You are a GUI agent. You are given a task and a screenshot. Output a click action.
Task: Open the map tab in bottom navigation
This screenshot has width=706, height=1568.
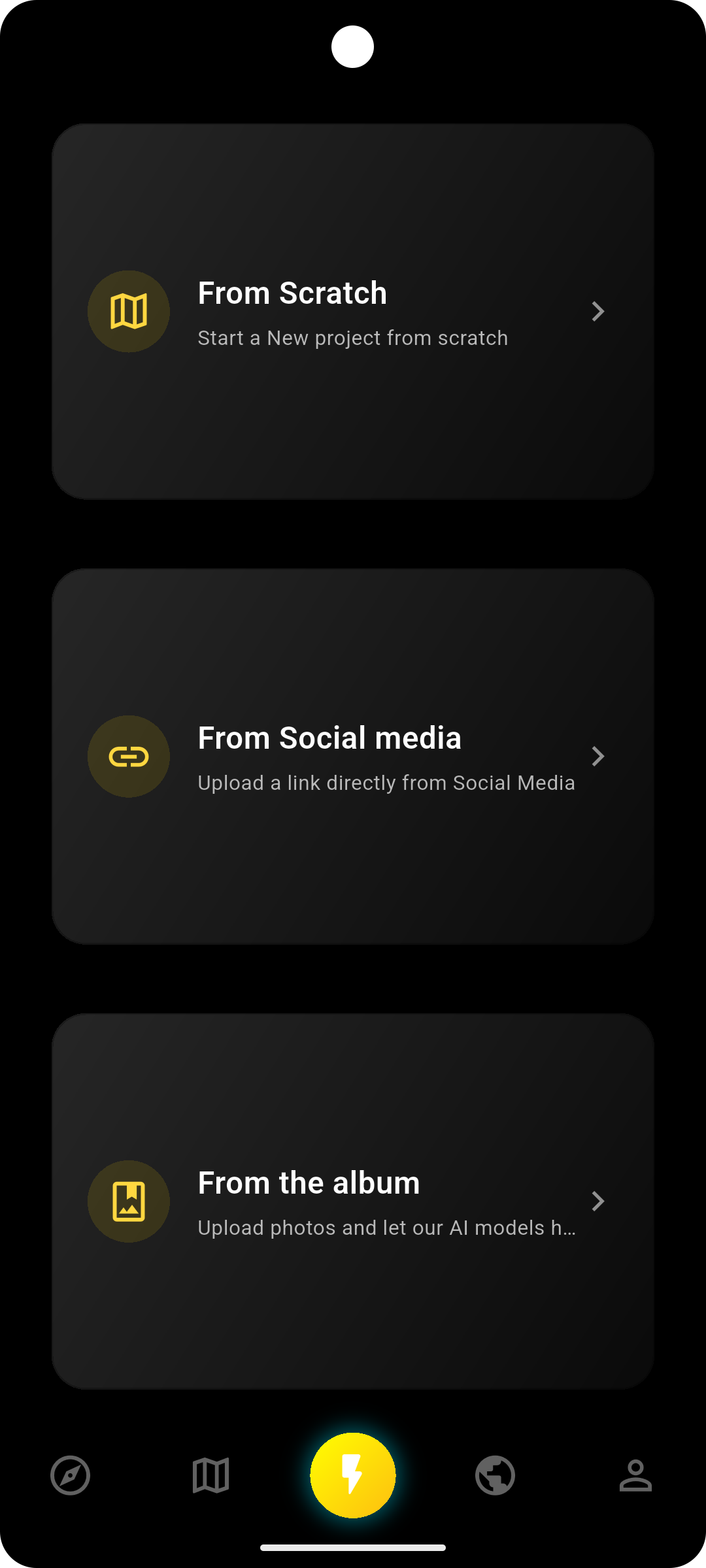point(211,1475)
